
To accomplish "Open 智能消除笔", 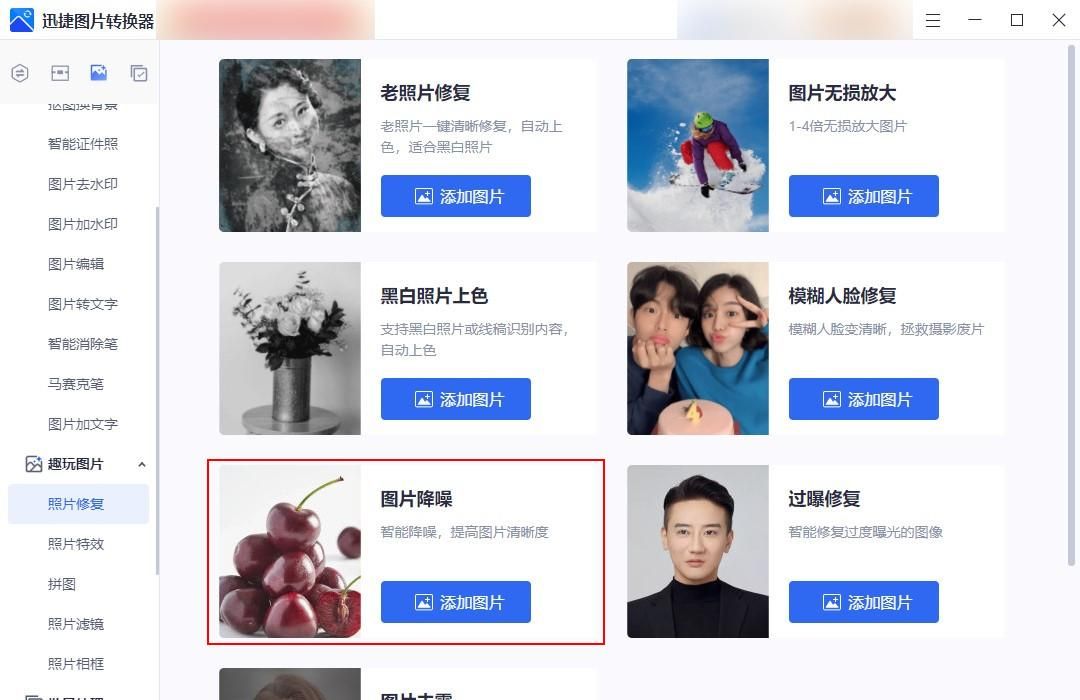I will pyautogui.click(x=83, y=344).
